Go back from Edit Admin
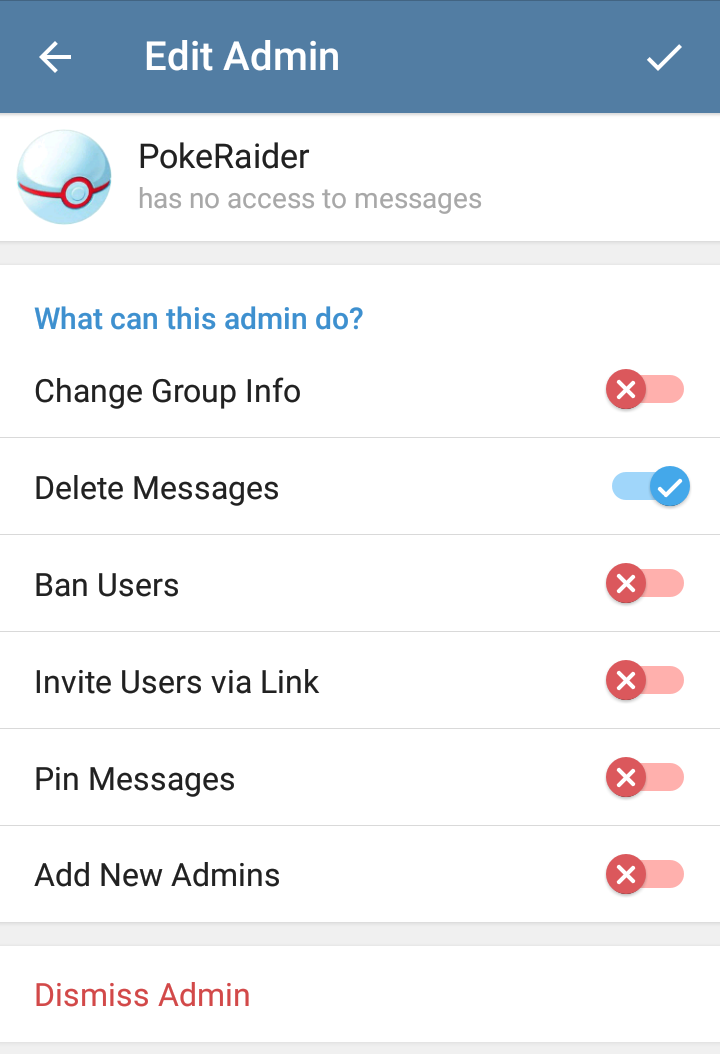The height and width of the screenshot is (1054, 720). (x=55, y=57)
